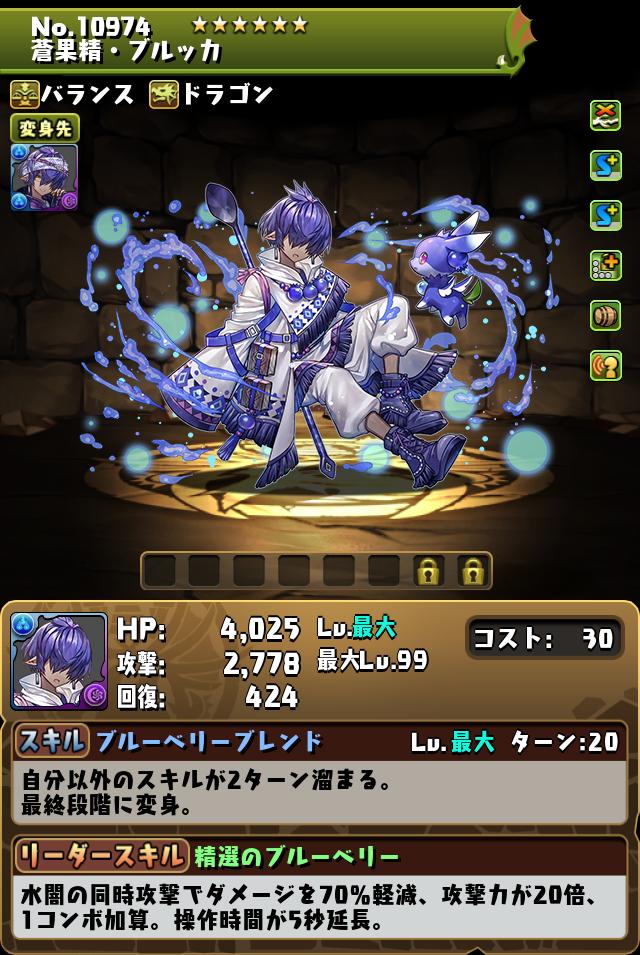
Task: View the 精選のブルーベリー leader skill details
Action: pos(296,856)
